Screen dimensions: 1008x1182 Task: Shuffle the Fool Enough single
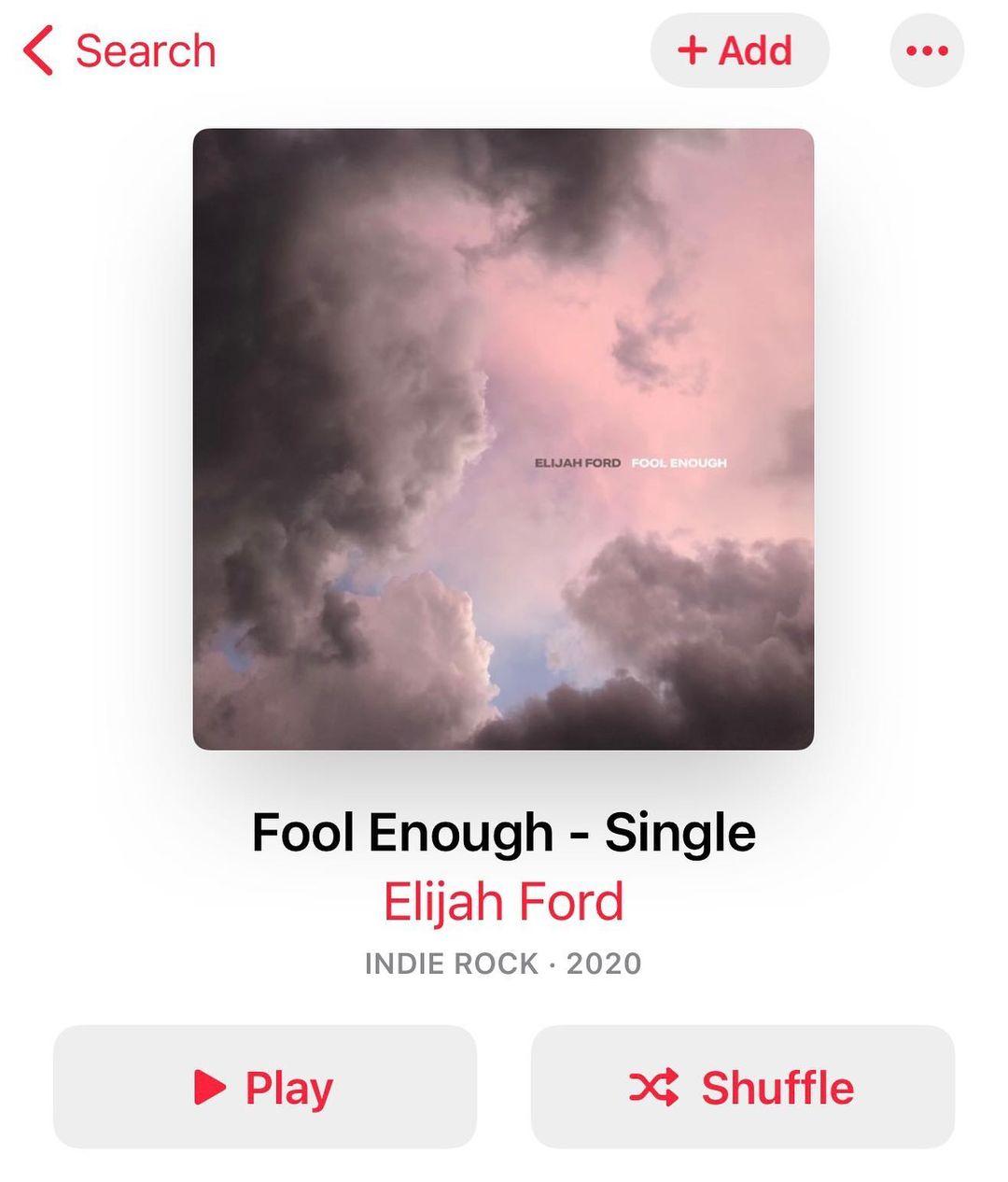pos(743,1087)
